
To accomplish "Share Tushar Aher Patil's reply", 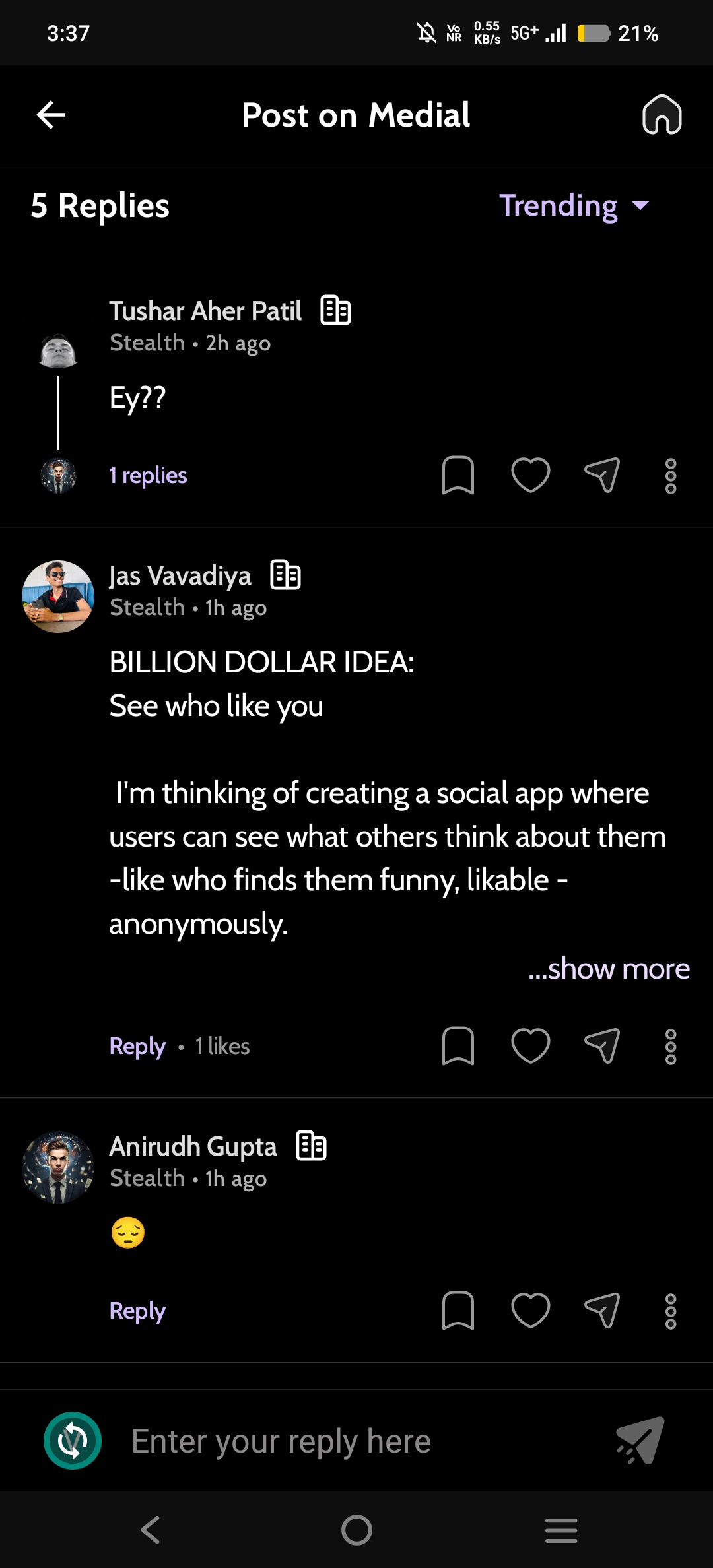I will tap(602, 475).
